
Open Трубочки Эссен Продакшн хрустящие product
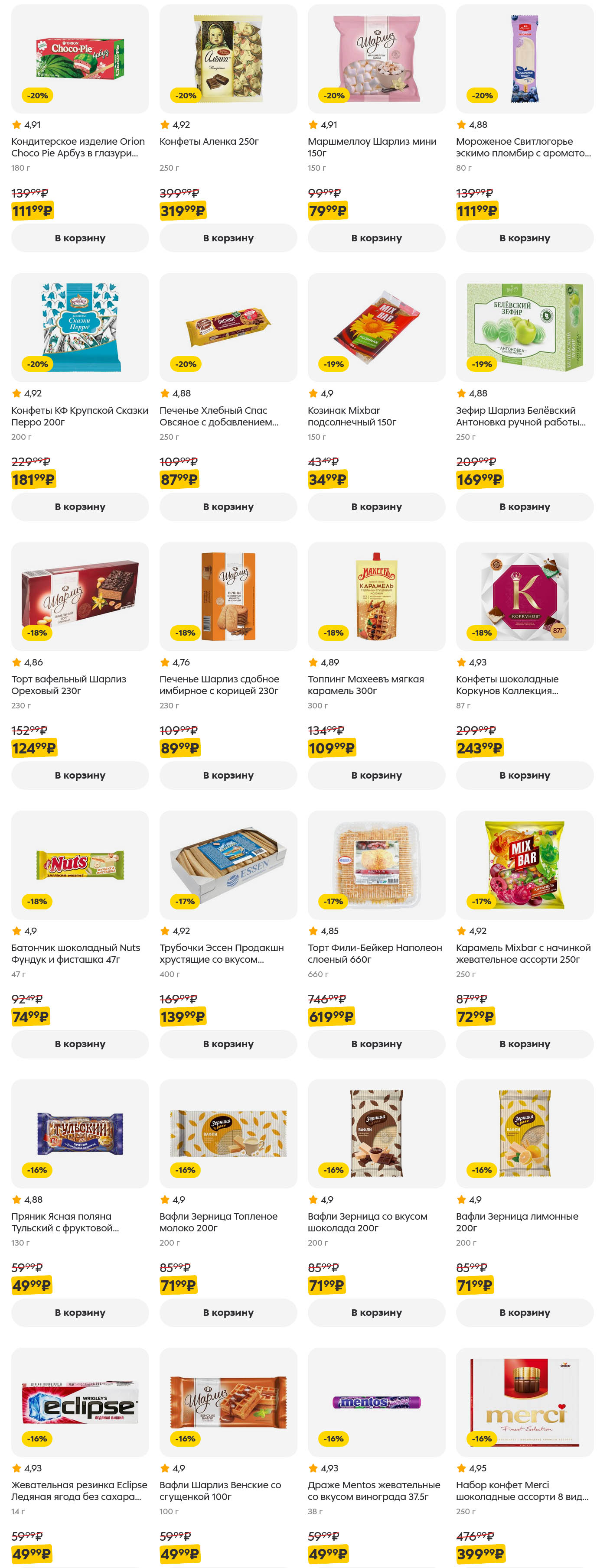pyautogui.click(x=228, y=953)
